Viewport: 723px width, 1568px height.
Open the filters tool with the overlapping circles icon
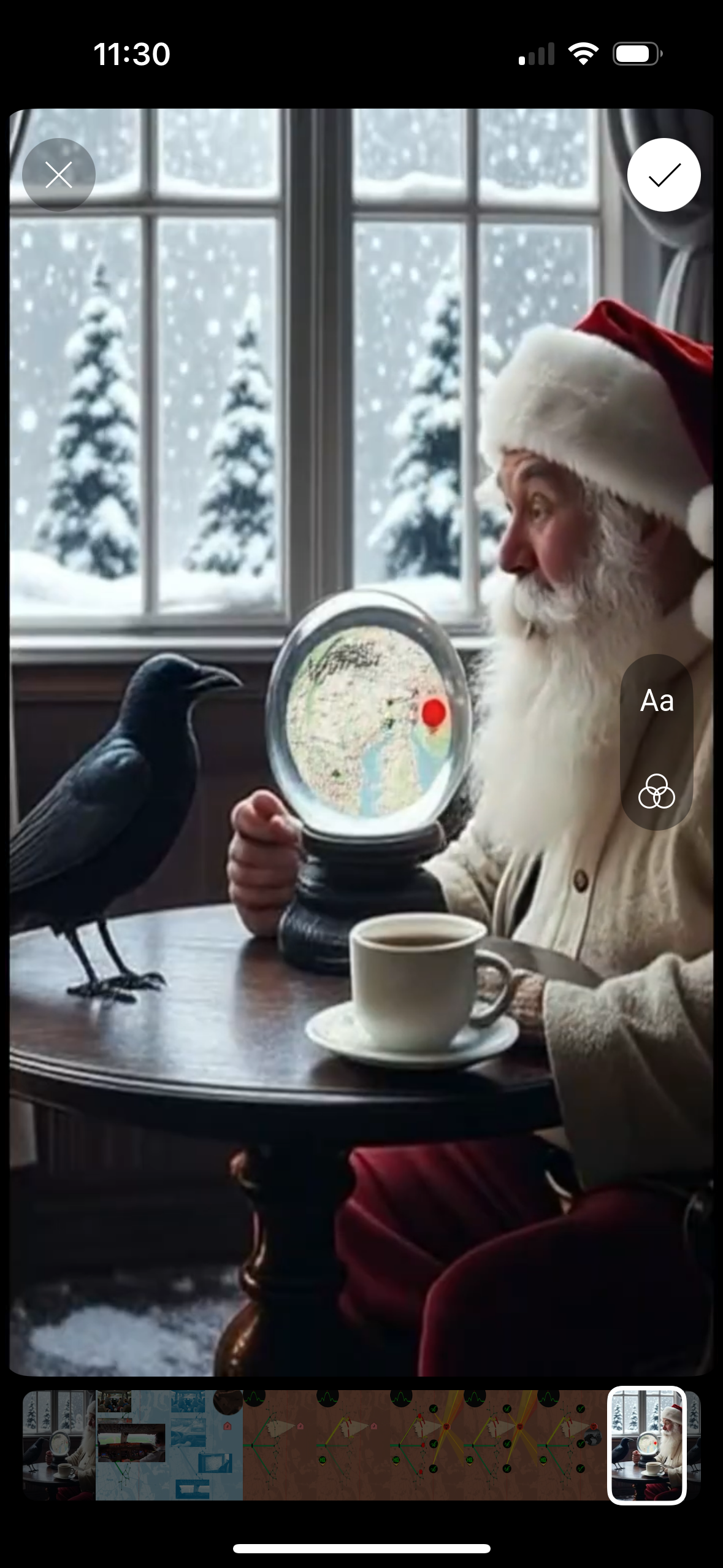pos(657,791)
